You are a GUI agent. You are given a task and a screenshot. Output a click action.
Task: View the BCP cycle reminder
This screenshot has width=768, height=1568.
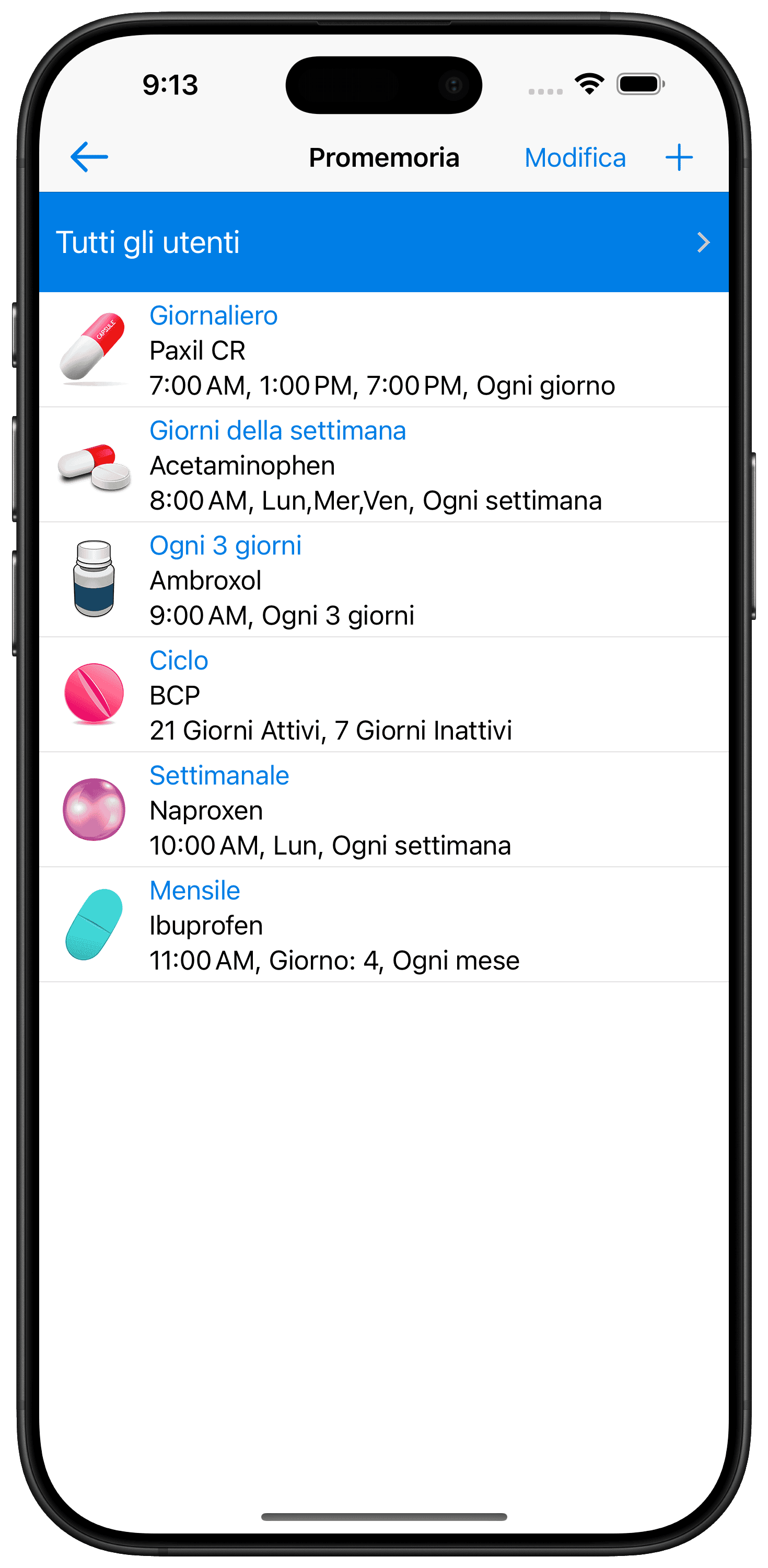coord(384,695)
